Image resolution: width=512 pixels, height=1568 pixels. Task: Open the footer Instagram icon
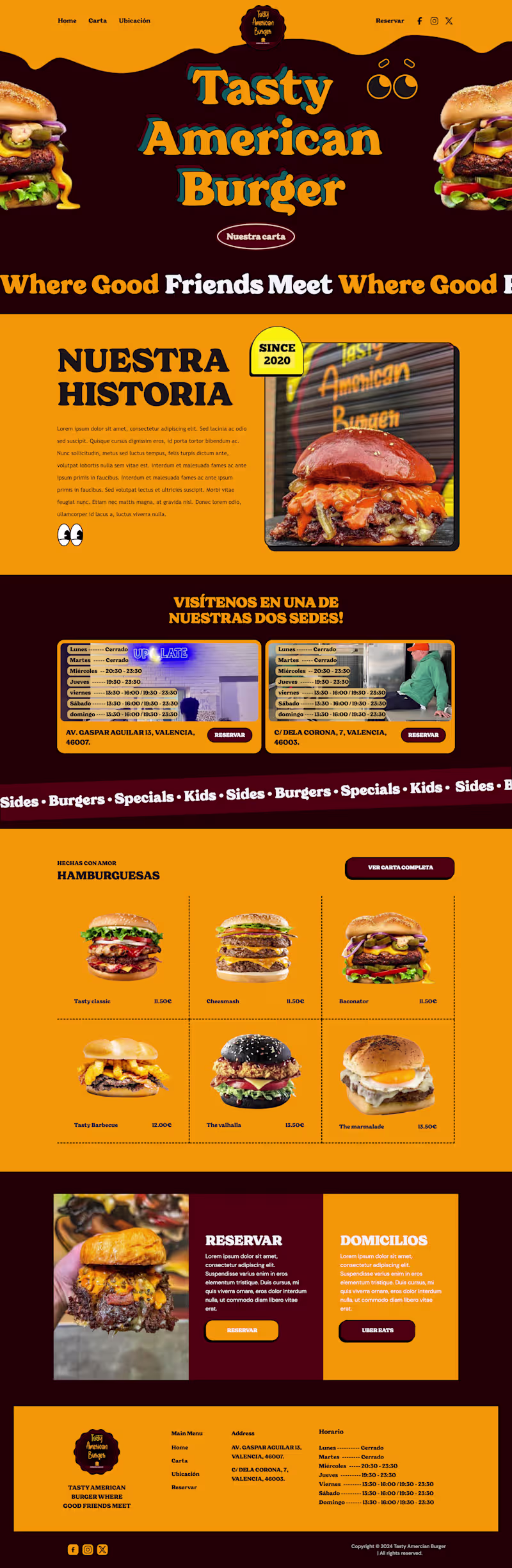(88, 1549)
